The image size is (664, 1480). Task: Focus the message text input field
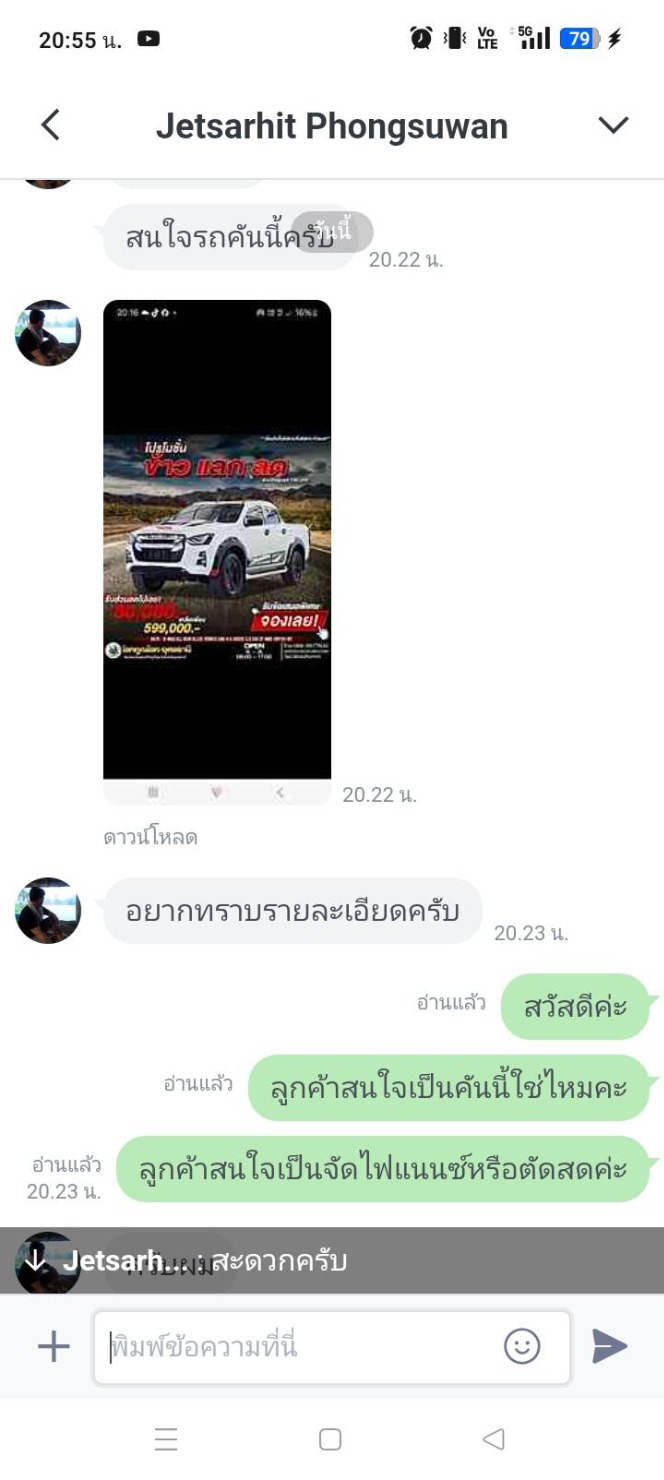coord(300,1347)
